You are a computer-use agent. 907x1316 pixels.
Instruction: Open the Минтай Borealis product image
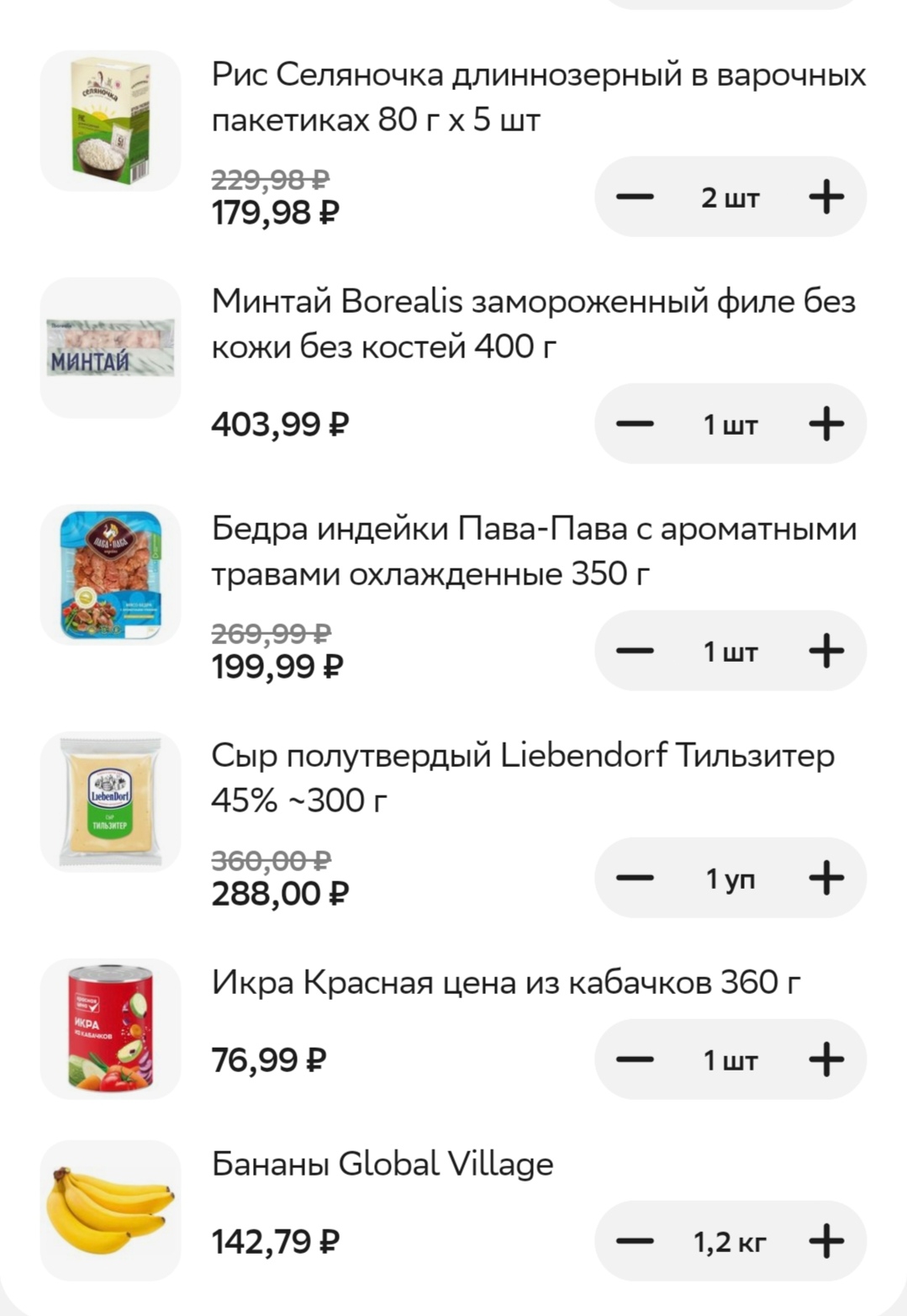point(111,347)
